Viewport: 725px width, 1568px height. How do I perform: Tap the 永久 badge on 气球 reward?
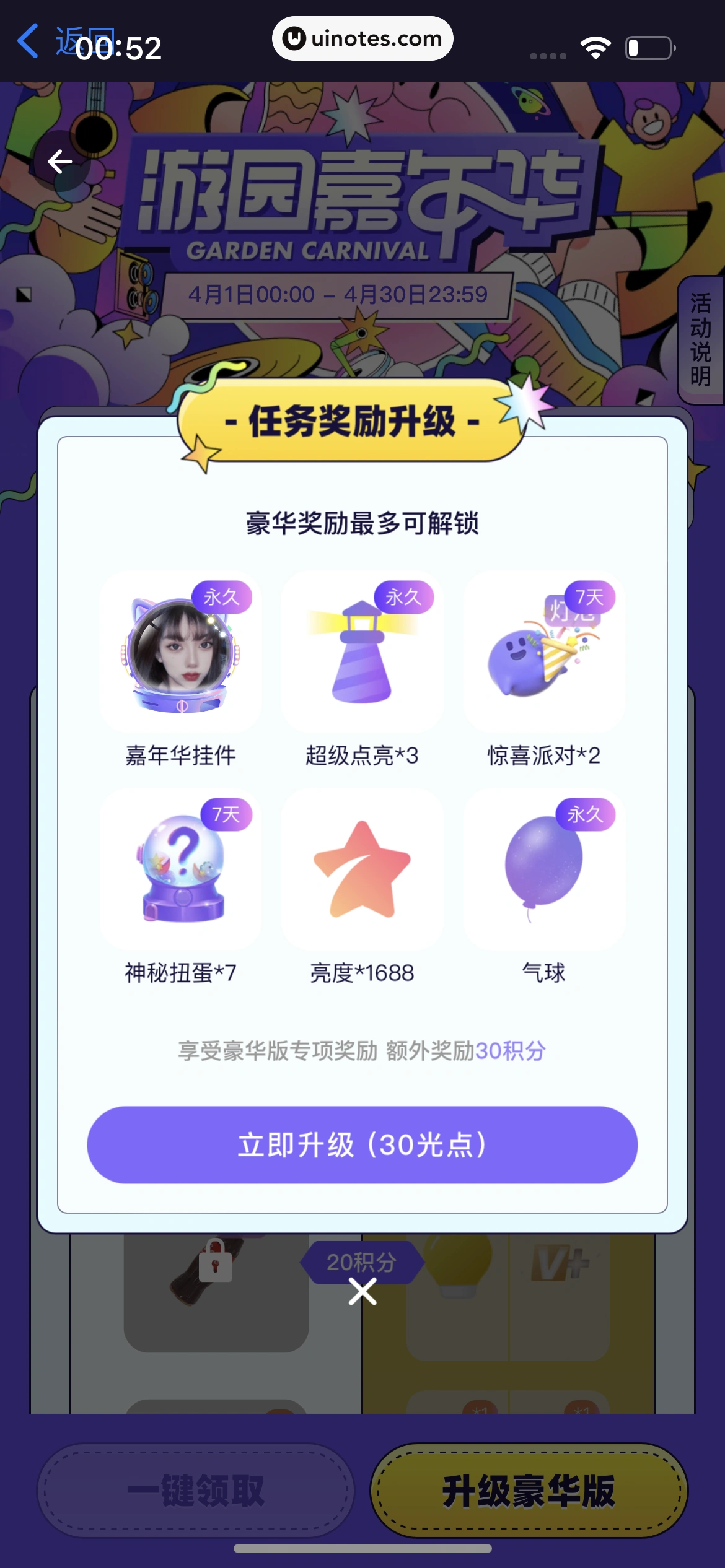(x=585, y=814)
